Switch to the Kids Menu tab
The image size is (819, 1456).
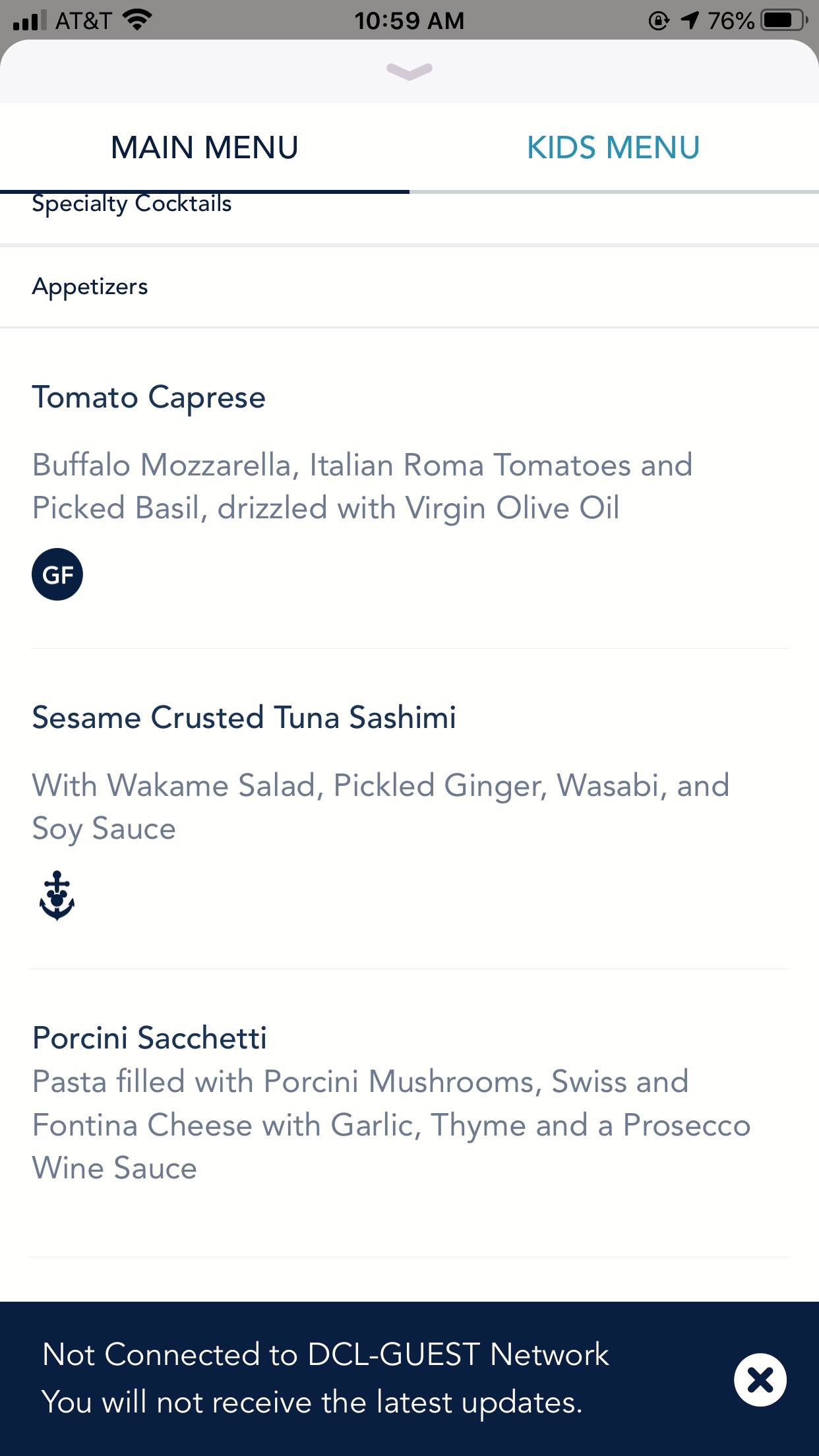pos(613,147)
